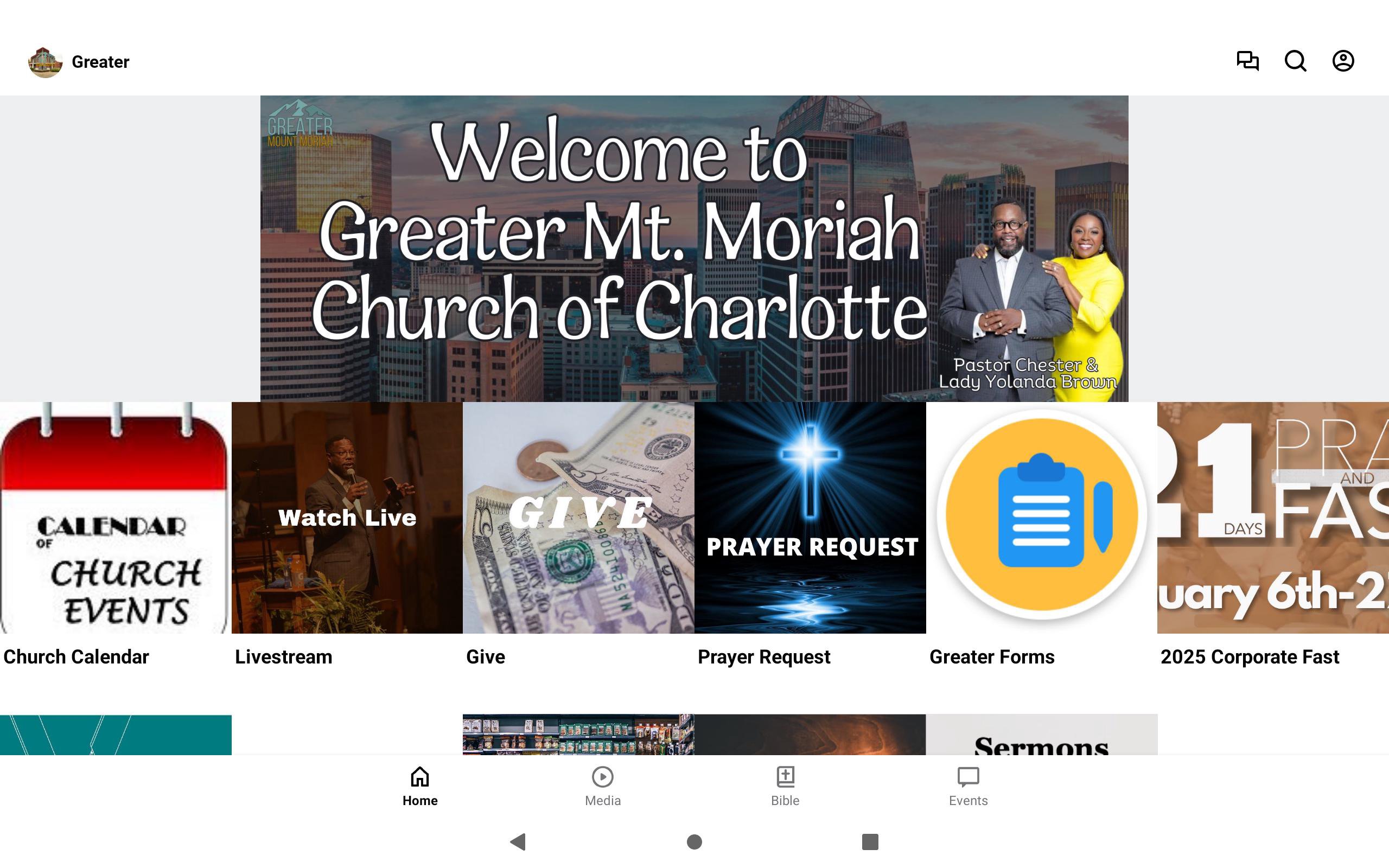Switch to the Events tab
The width and height of the screenshot is (1389, 868).
click(968, 786)
